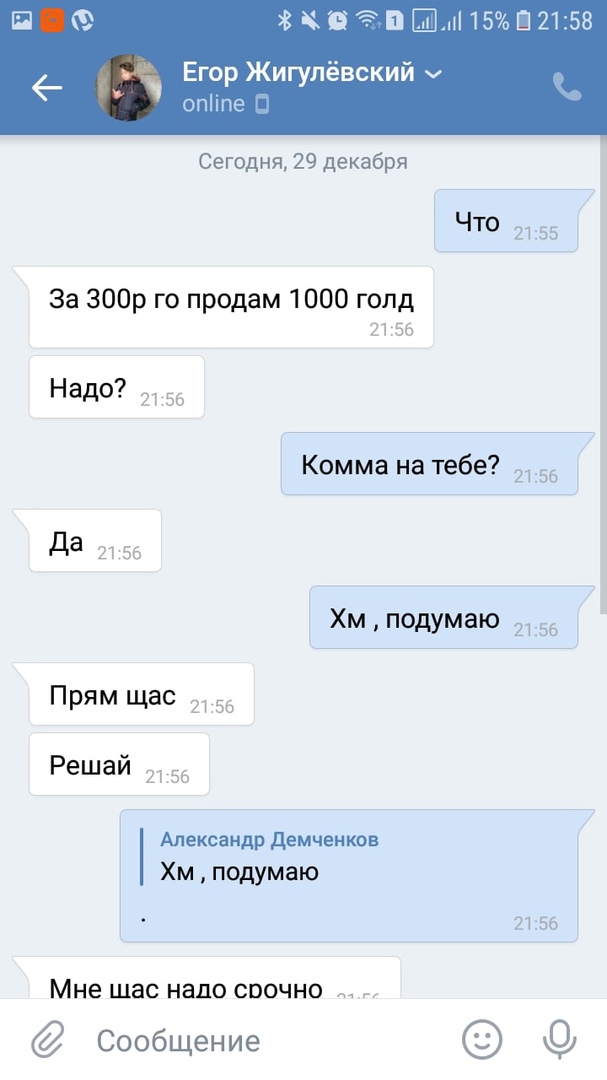607x1080 pixels.
Task: Select the message "За 300р го продам 1000 голд"
Action: pos(231,299)
